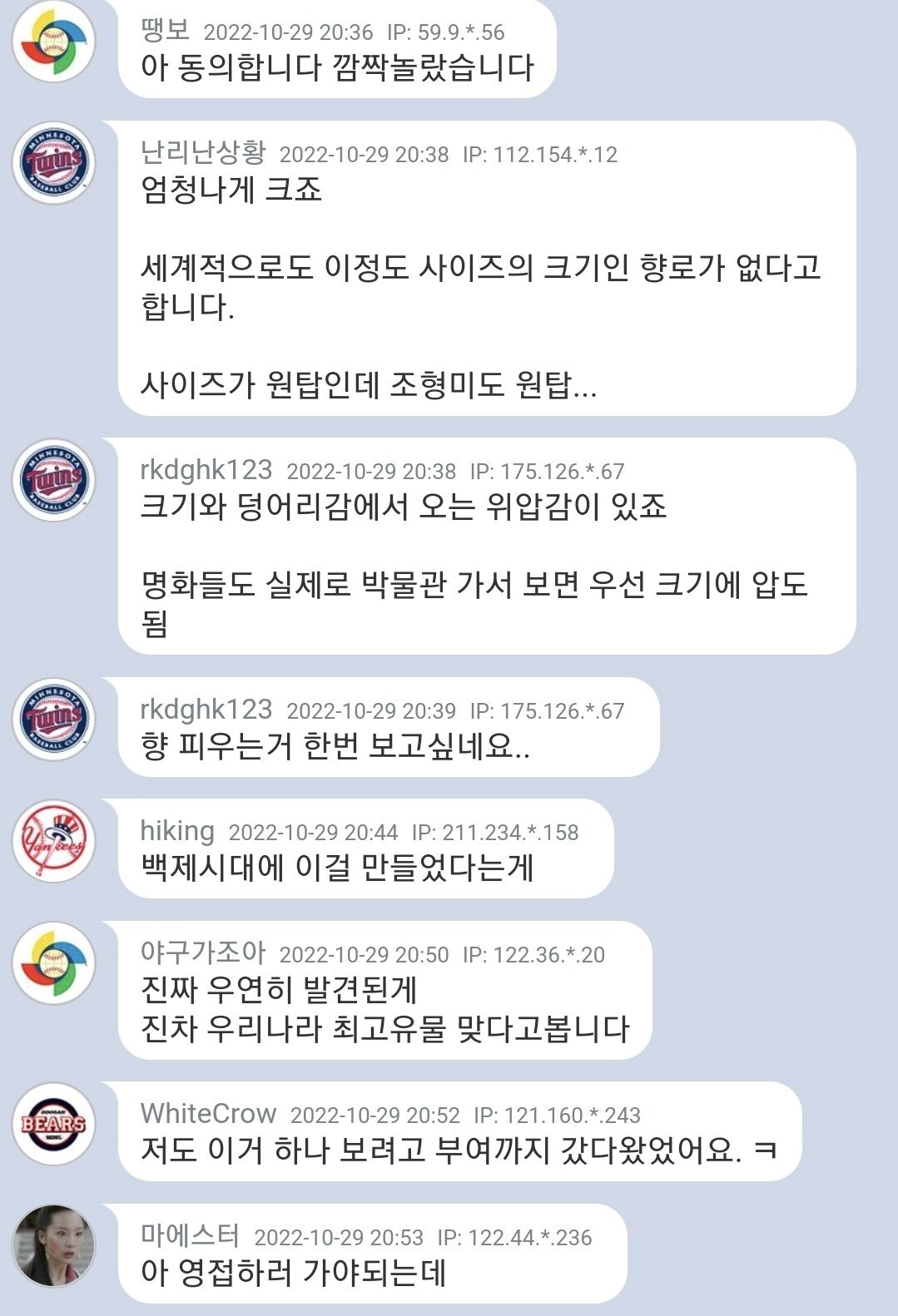Open rkdghk123's name on the 20:39 comment
Image resolution: width=898 pixels, height=1316 pixels.
pyautogui.click(x=206, y=710)
